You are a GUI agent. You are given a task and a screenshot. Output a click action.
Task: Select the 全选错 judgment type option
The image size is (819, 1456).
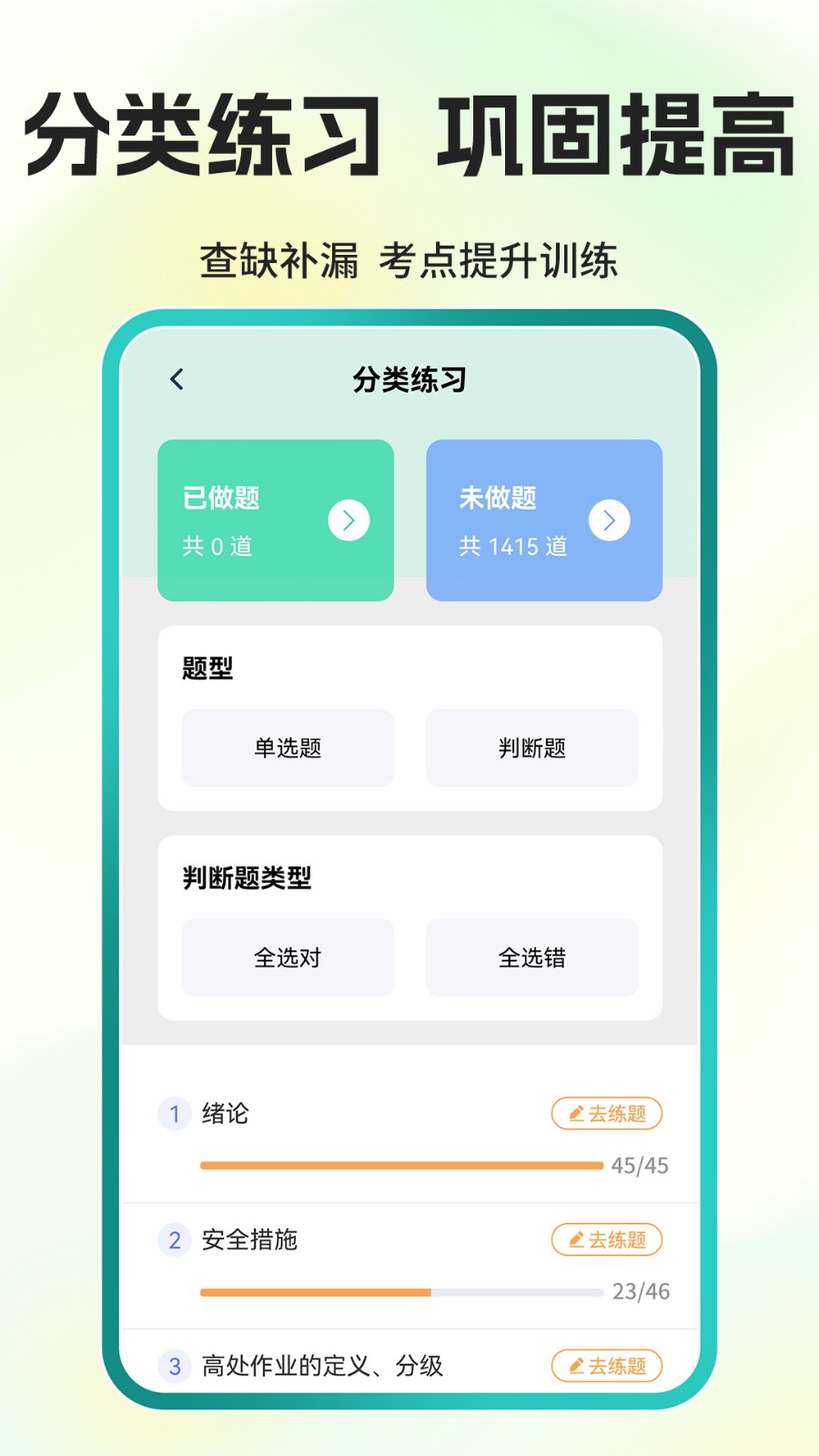click(531, 957)
